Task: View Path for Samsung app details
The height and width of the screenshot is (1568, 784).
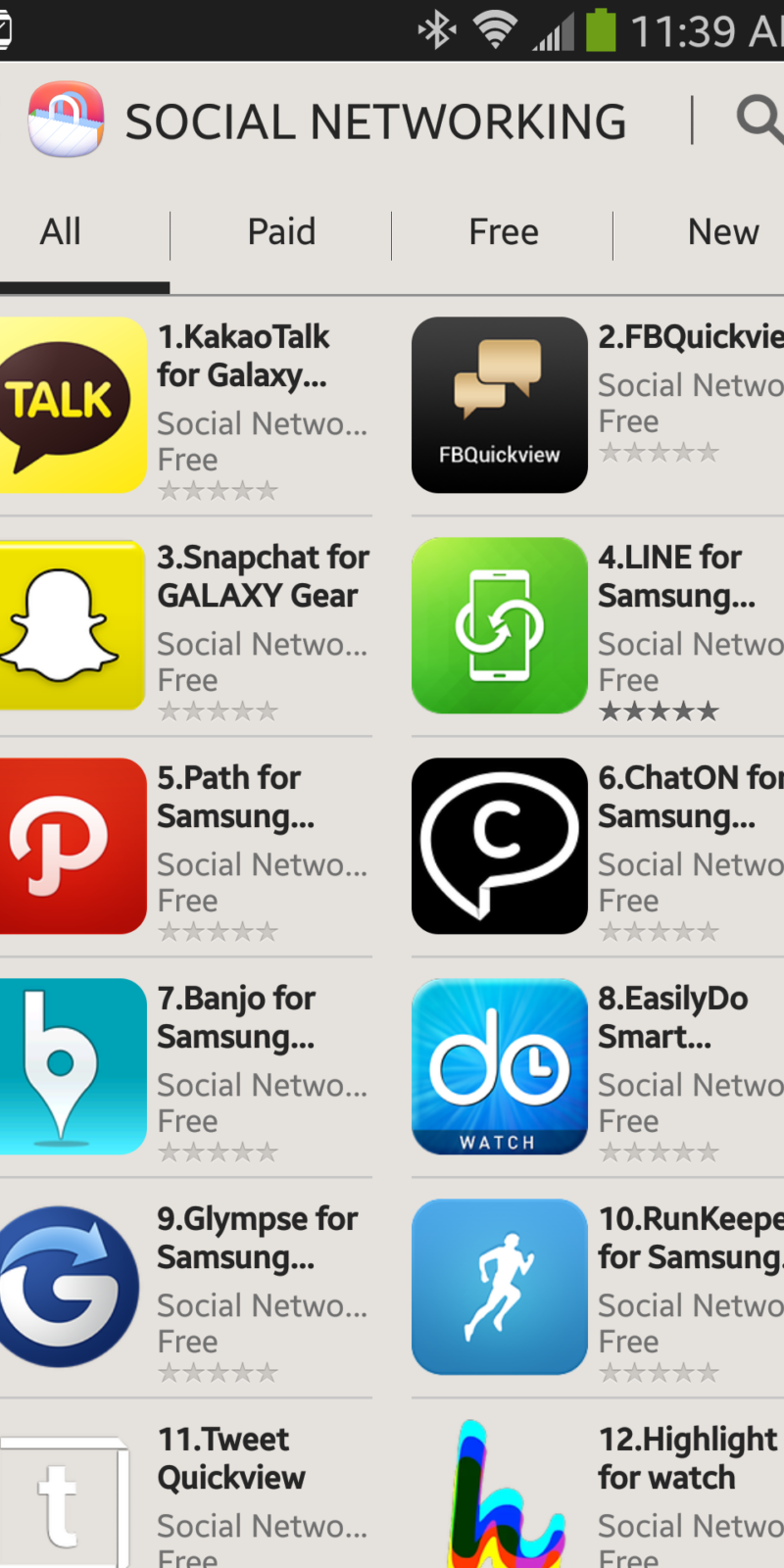Action: tap(186, 846)
